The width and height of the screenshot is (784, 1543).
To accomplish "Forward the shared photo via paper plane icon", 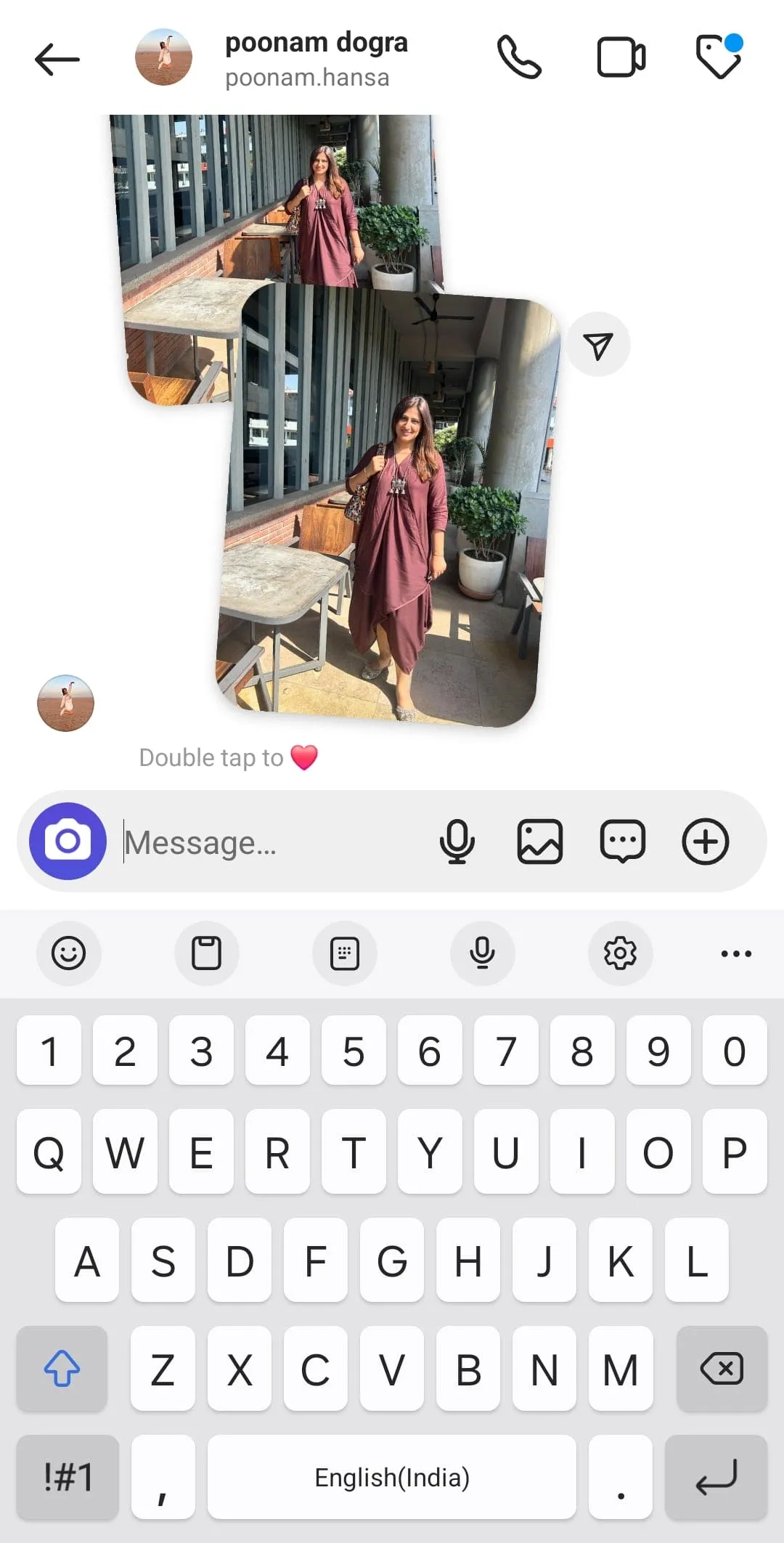I will coord(598,345).
